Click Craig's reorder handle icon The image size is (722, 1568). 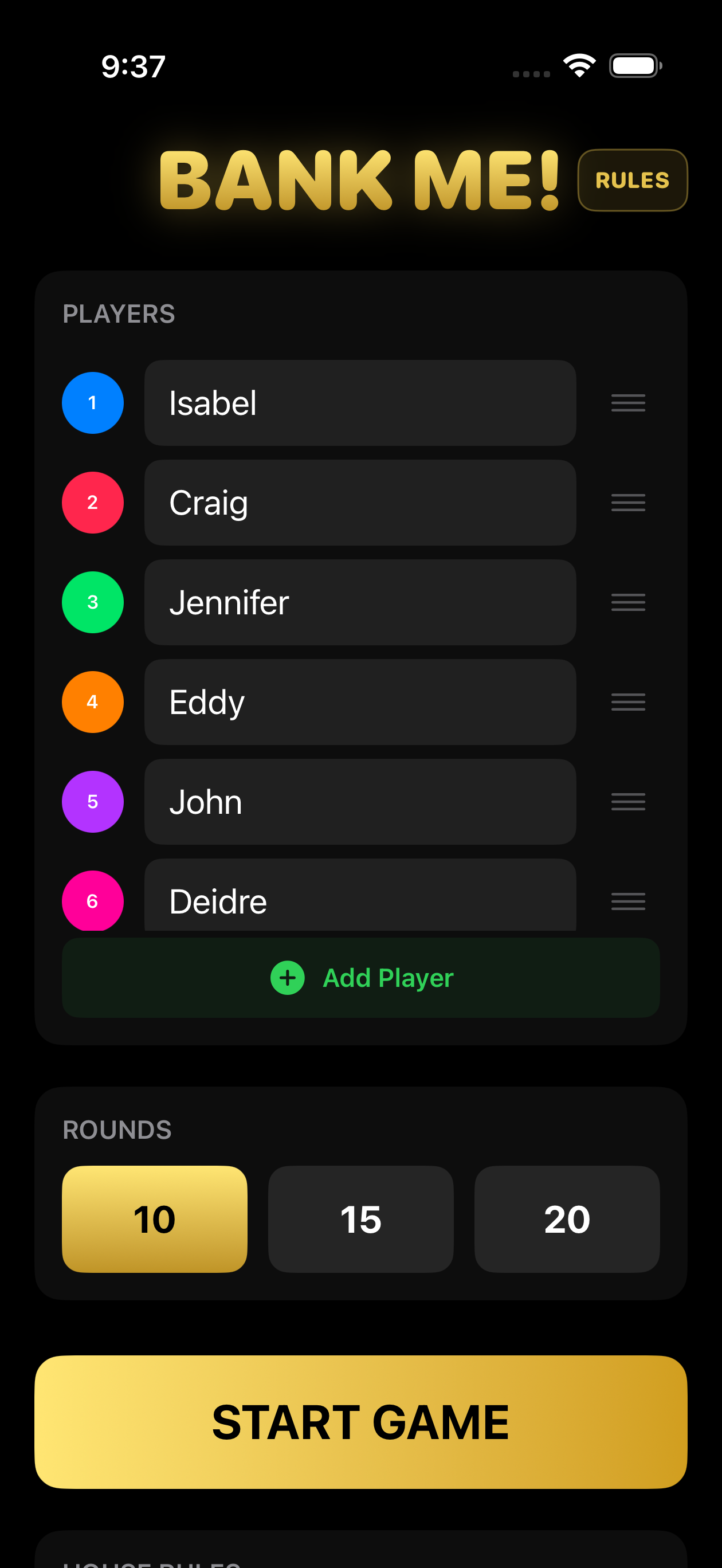628,502
